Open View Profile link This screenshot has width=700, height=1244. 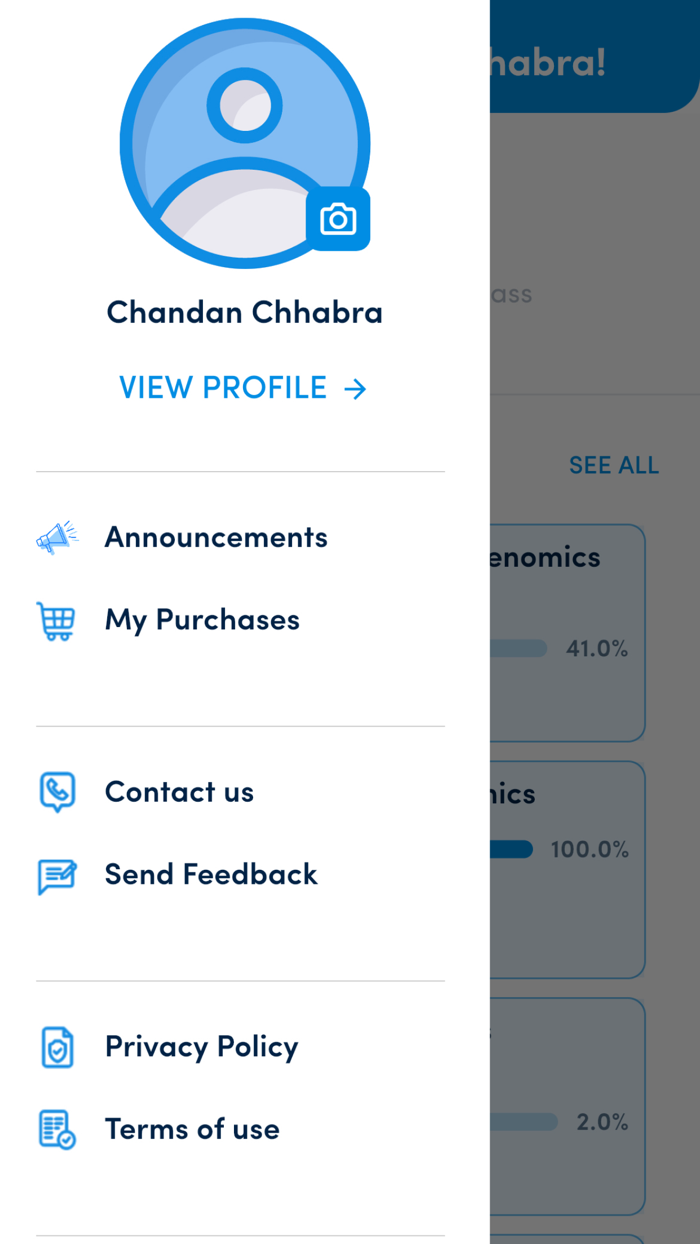243,388
